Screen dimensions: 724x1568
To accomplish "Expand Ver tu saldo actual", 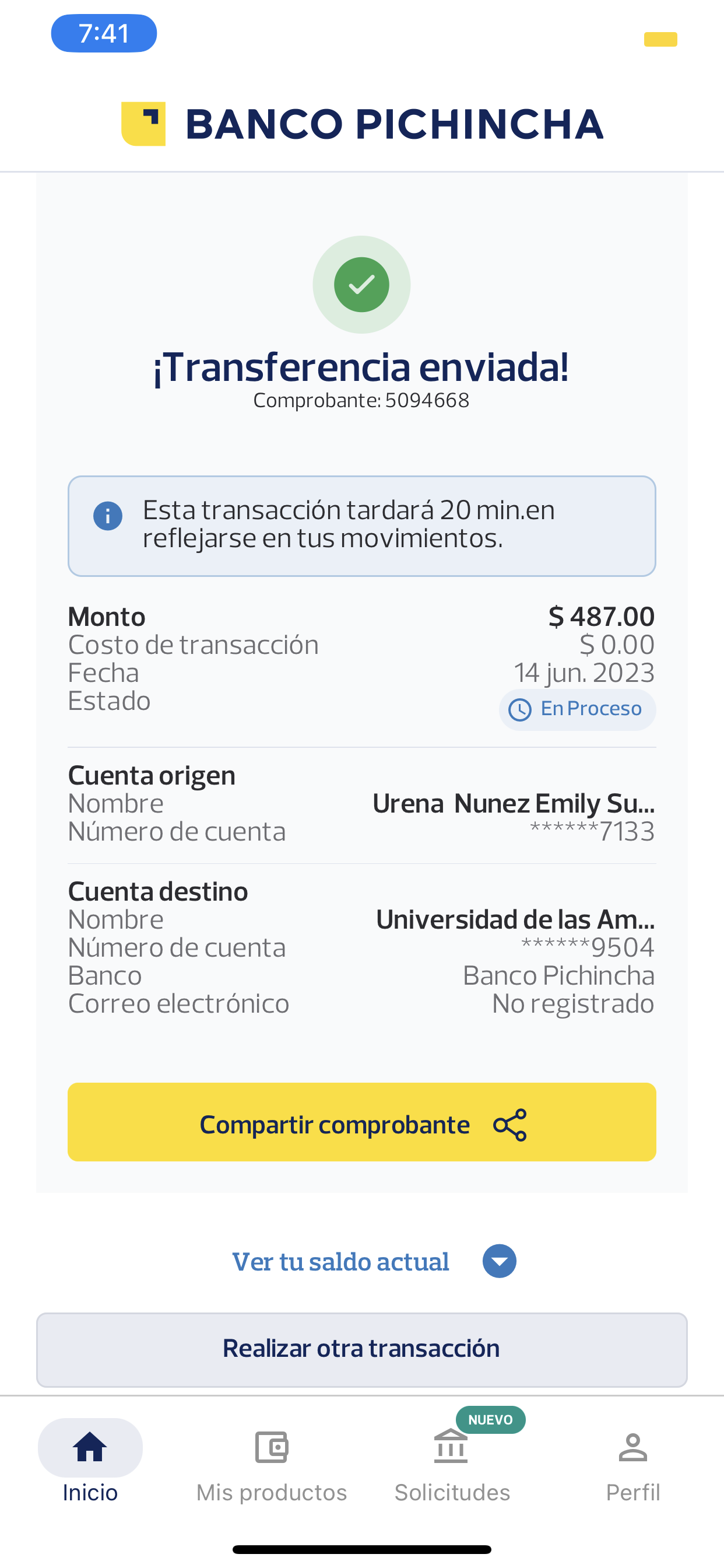I will [x=374, y=1261].
